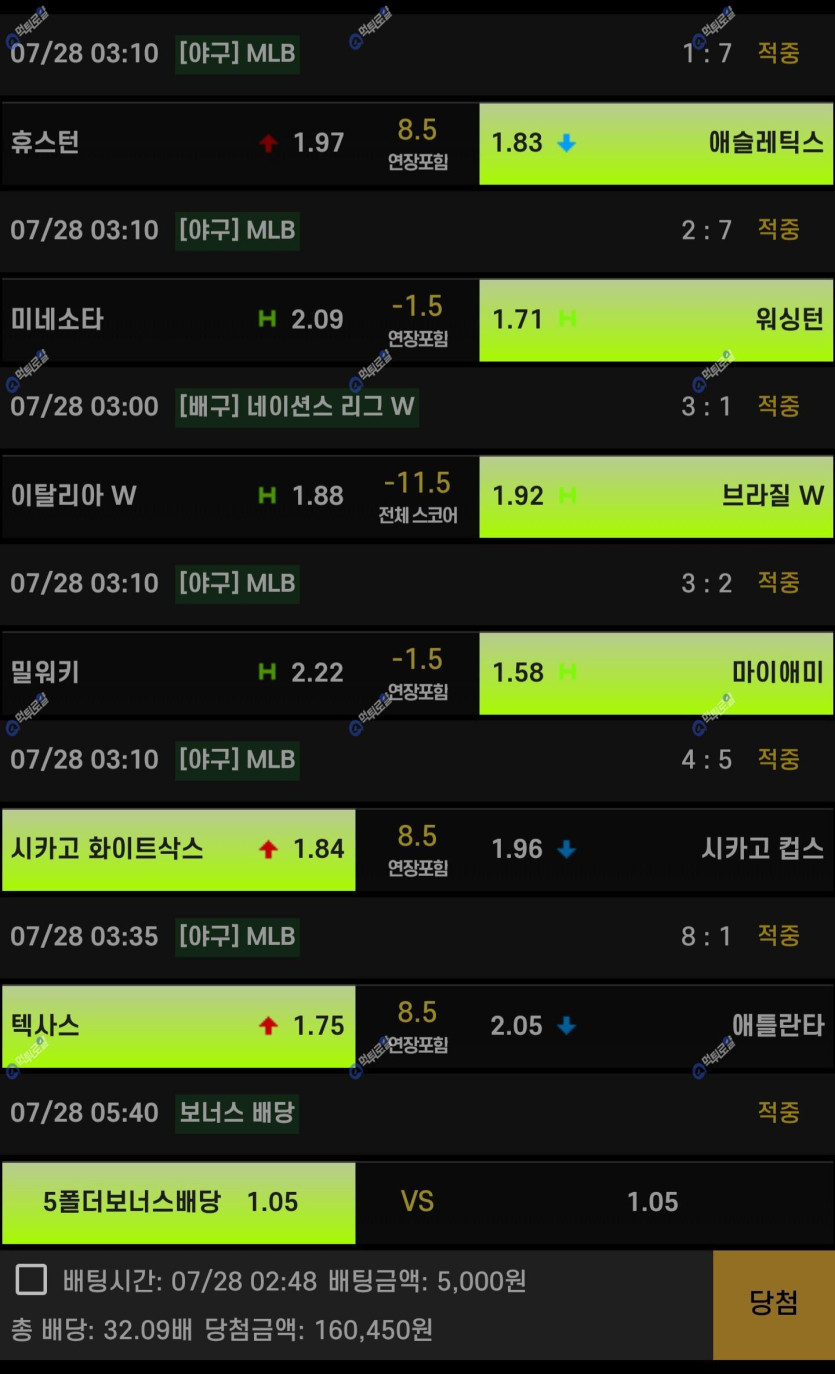This screenshot has height=1374, width=835.
Task: Open the 밀워키 2.22 selection
Action: (178, 673)
